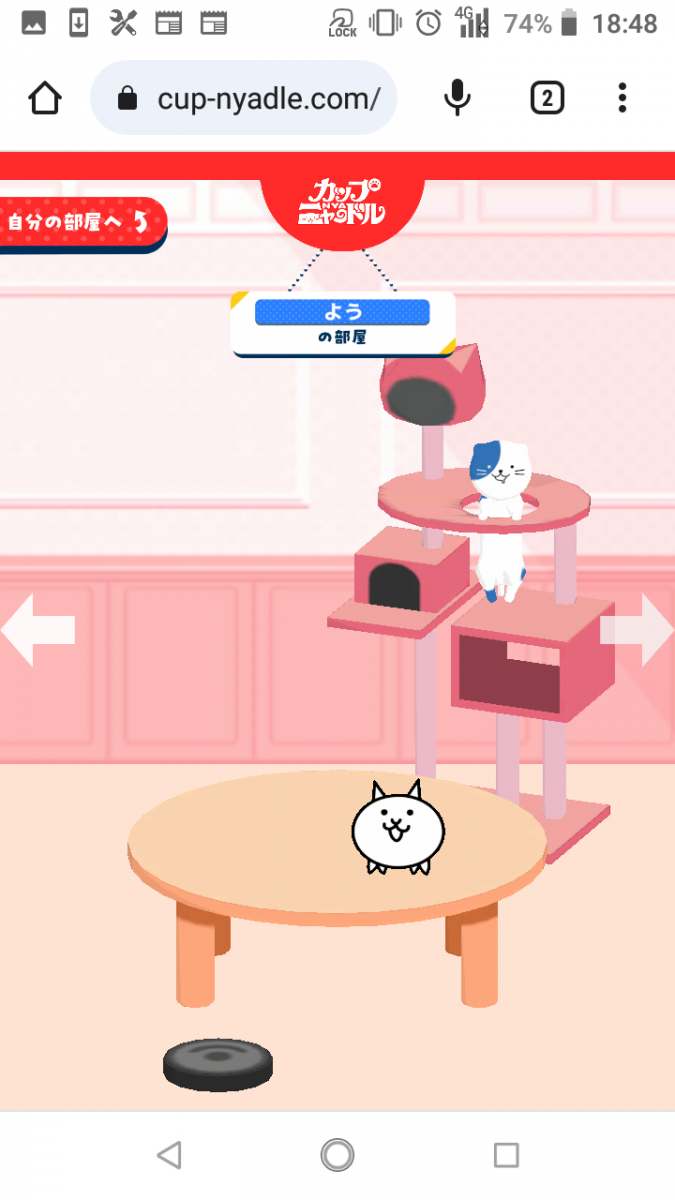Image resolution: width=675 pixels, height=1200 pixels.
Task: Start voice search with microphone icon
Action: pos(457,98)
